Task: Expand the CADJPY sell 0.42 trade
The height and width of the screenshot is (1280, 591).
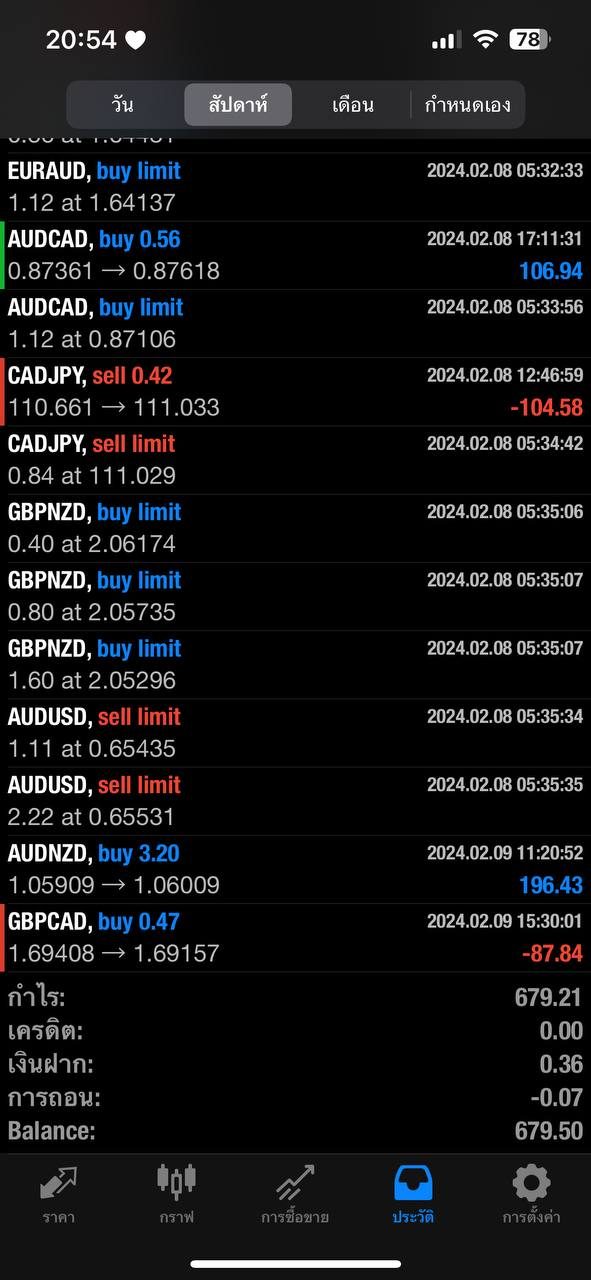Action: point(295,392)
